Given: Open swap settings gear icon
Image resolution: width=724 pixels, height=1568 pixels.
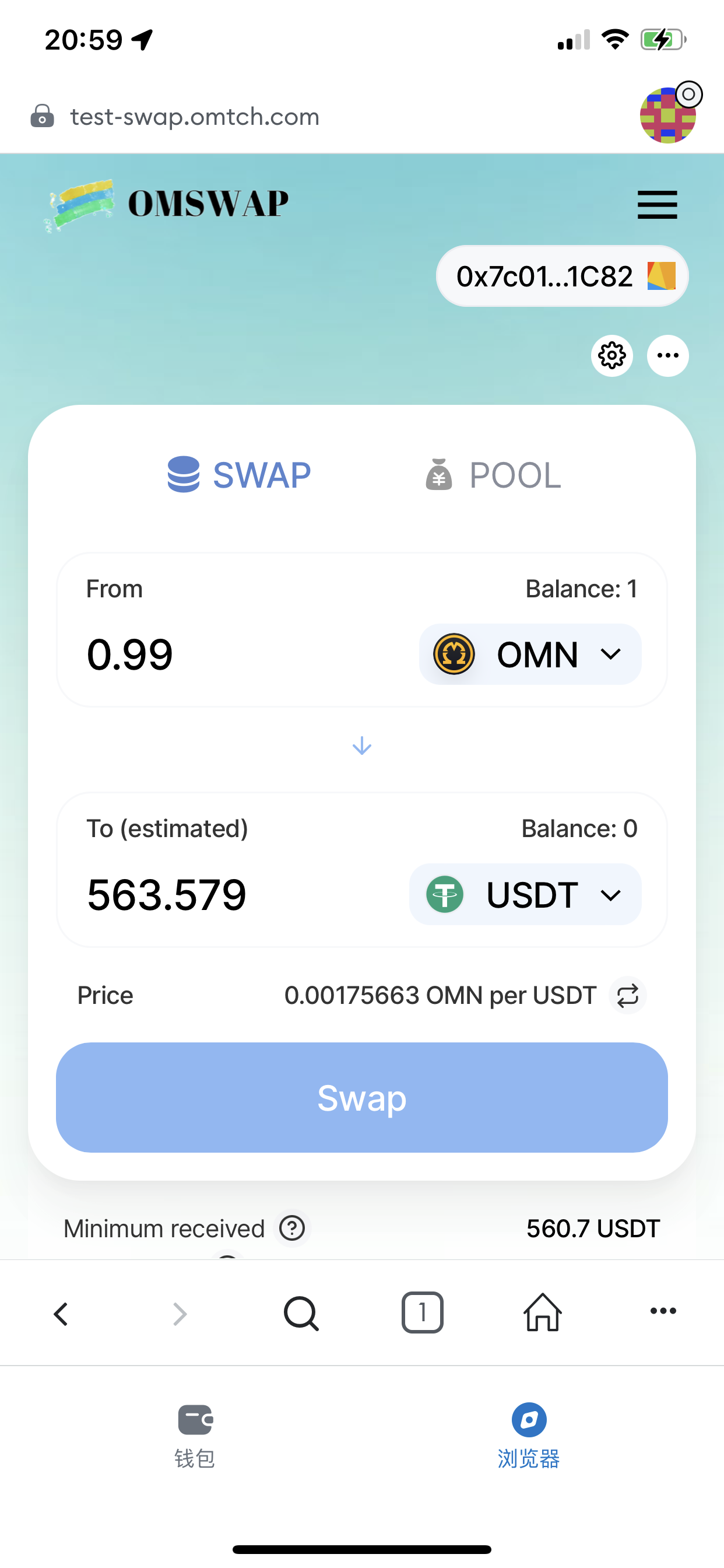Looking at the screenshot, I should [x=611, y=355].
